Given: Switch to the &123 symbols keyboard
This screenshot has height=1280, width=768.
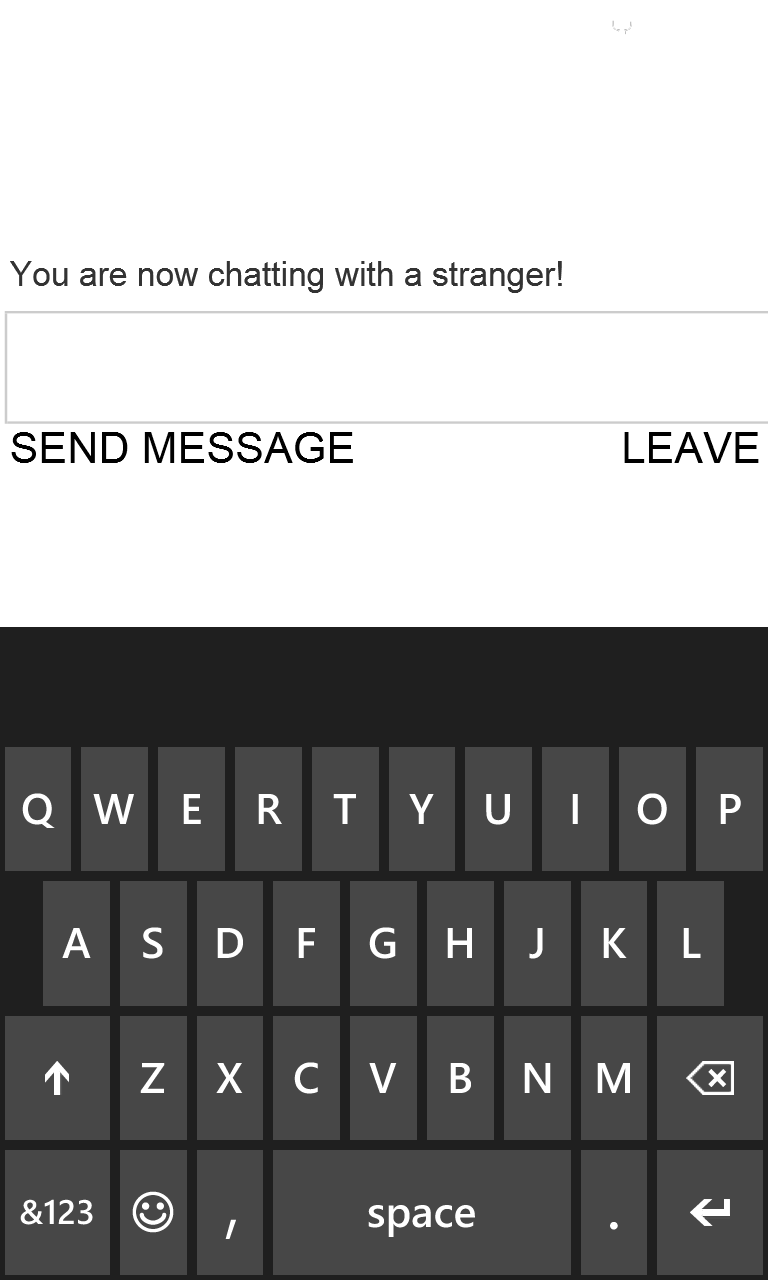Looking at the screenshot, I should (57, 1212).
